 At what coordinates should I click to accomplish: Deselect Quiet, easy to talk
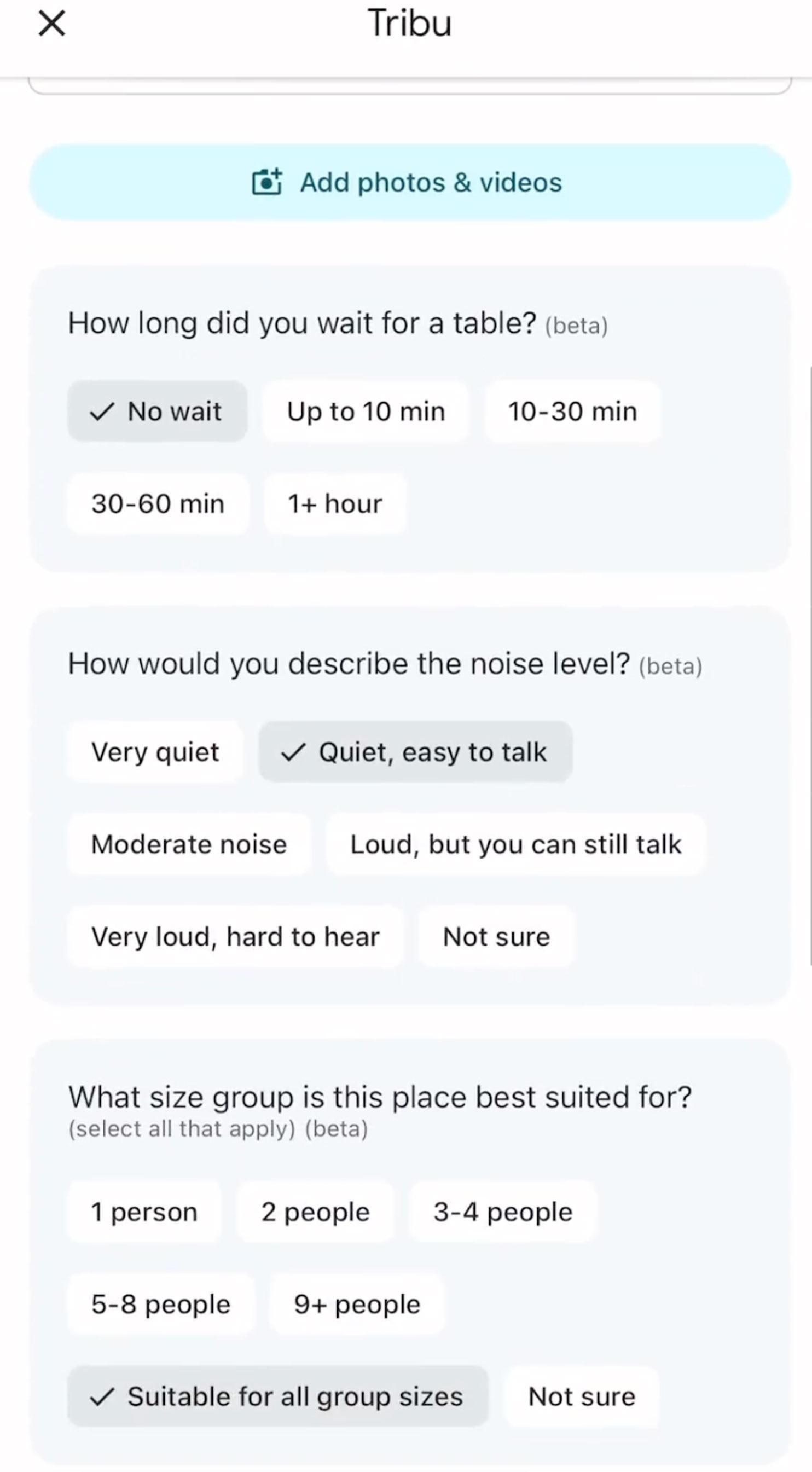pyautogui.click(x=415, y=751)
